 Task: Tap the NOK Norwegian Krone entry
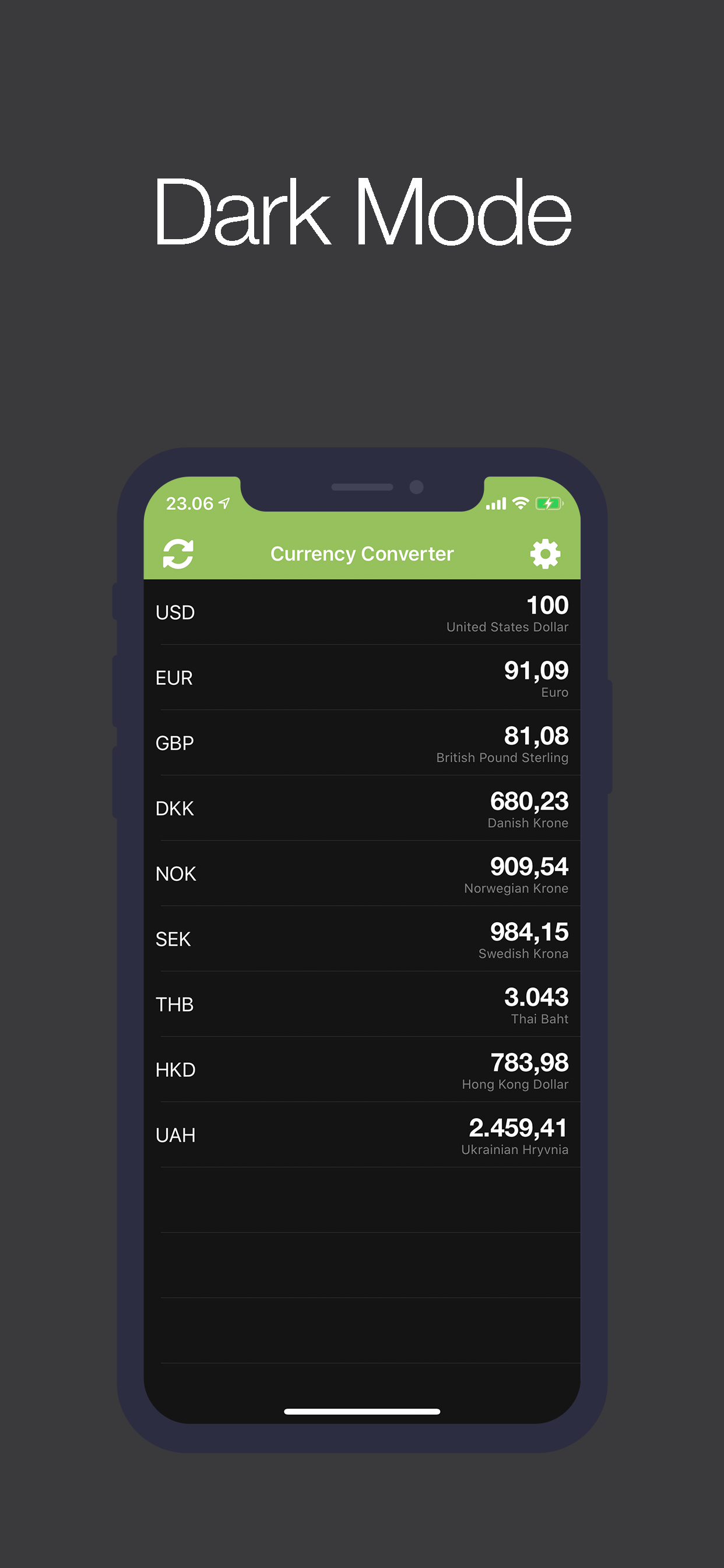[x=362, y=874]
